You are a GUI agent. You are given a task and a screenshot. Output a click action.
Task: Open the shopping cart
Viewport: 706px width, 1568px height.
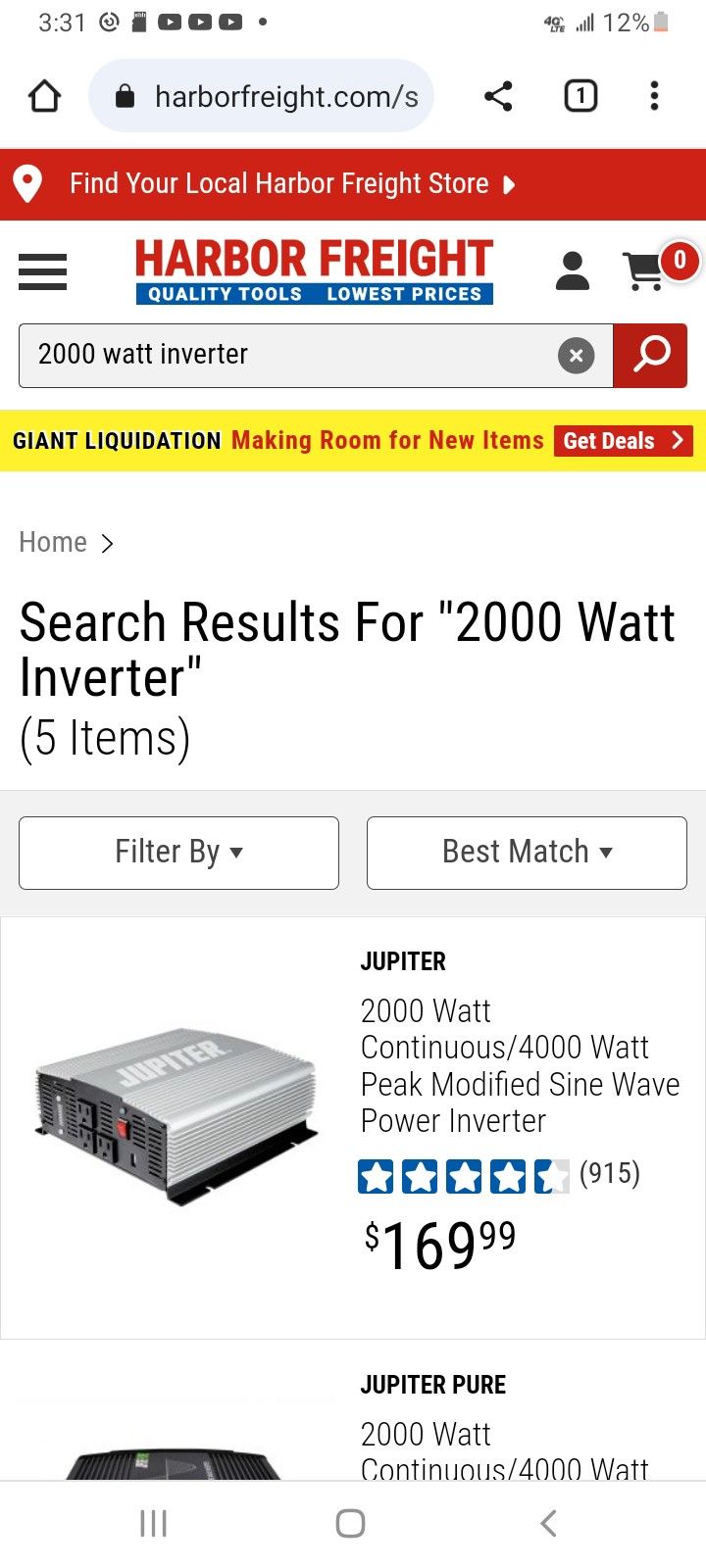pos(645,272)
